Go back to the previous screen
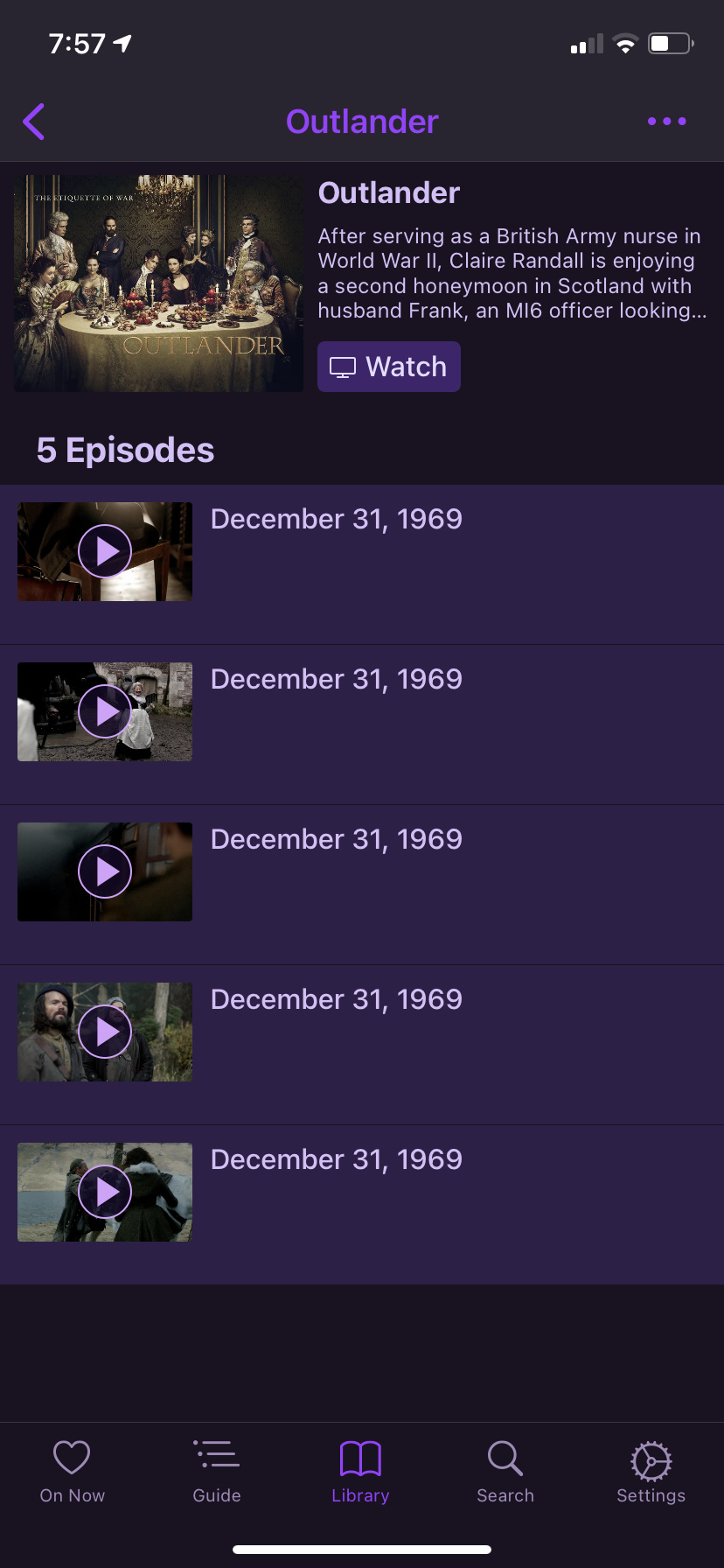724x1568 pixels. [34, 122]
